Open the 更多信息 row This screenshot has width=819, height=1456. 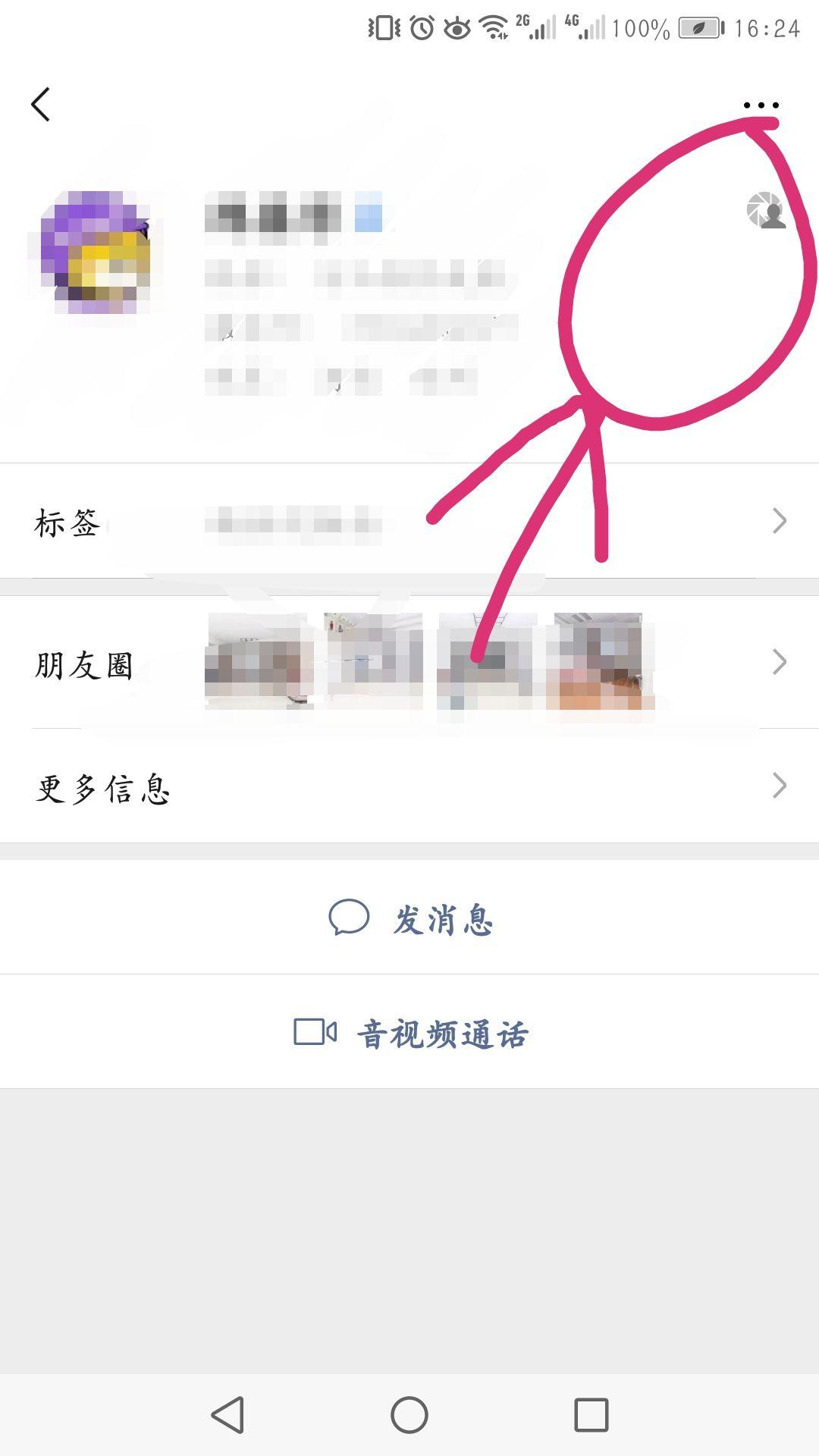(409, 786)
